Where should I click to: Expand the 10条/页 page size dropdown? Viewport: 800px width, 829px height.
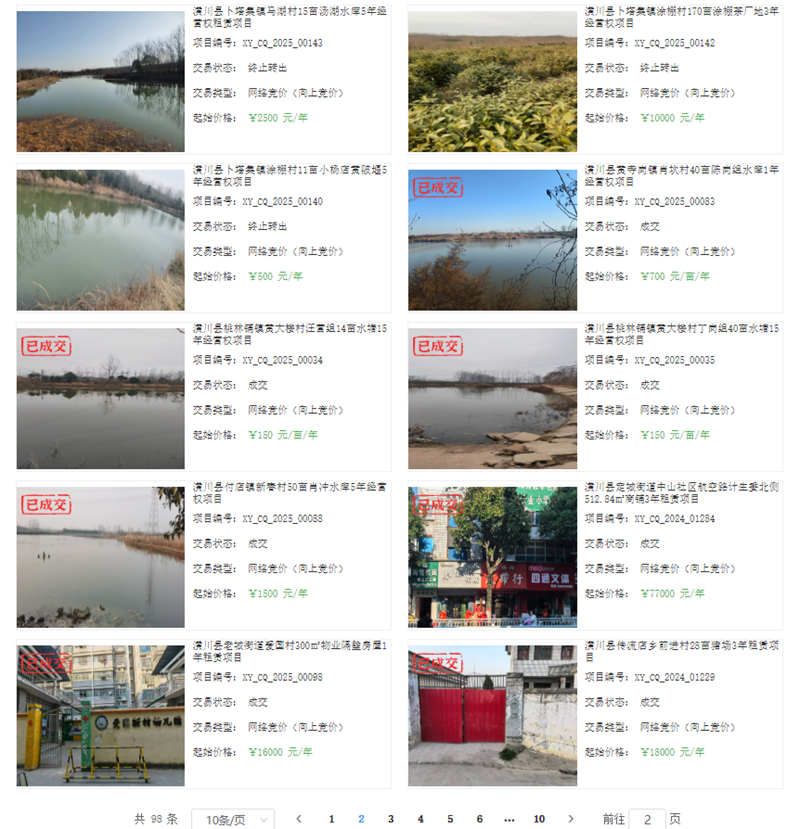click(x=232, y=819)
